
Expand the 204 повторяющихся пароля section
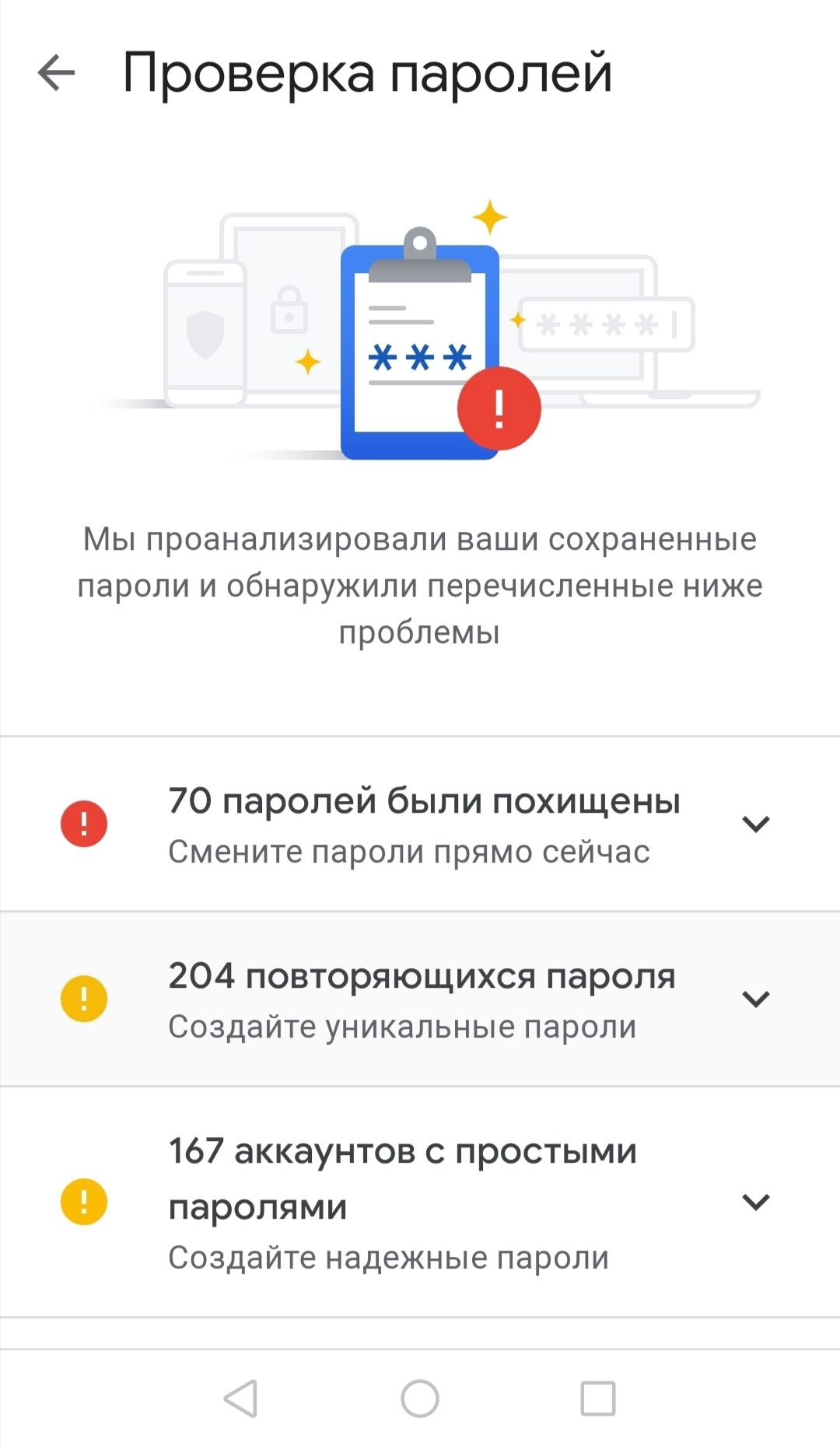point(755,999)
